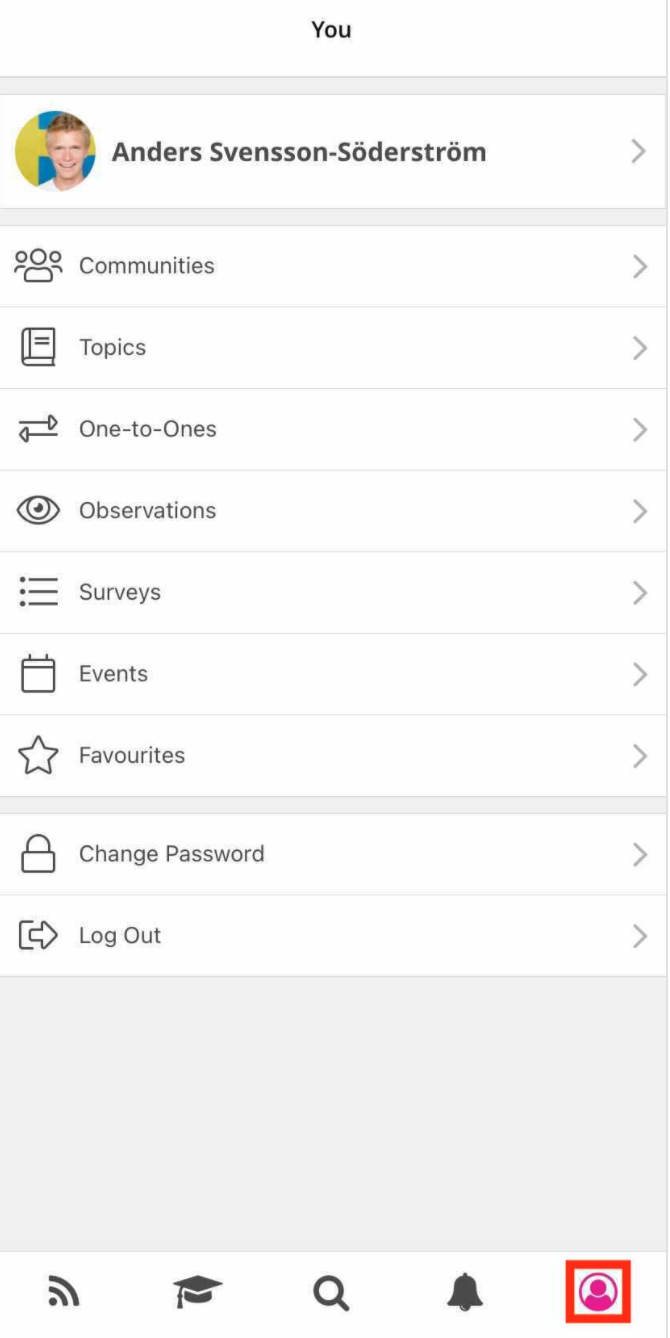670x1338 pixels.
Task: Select Change Password
Action: (x=172, y=854)
